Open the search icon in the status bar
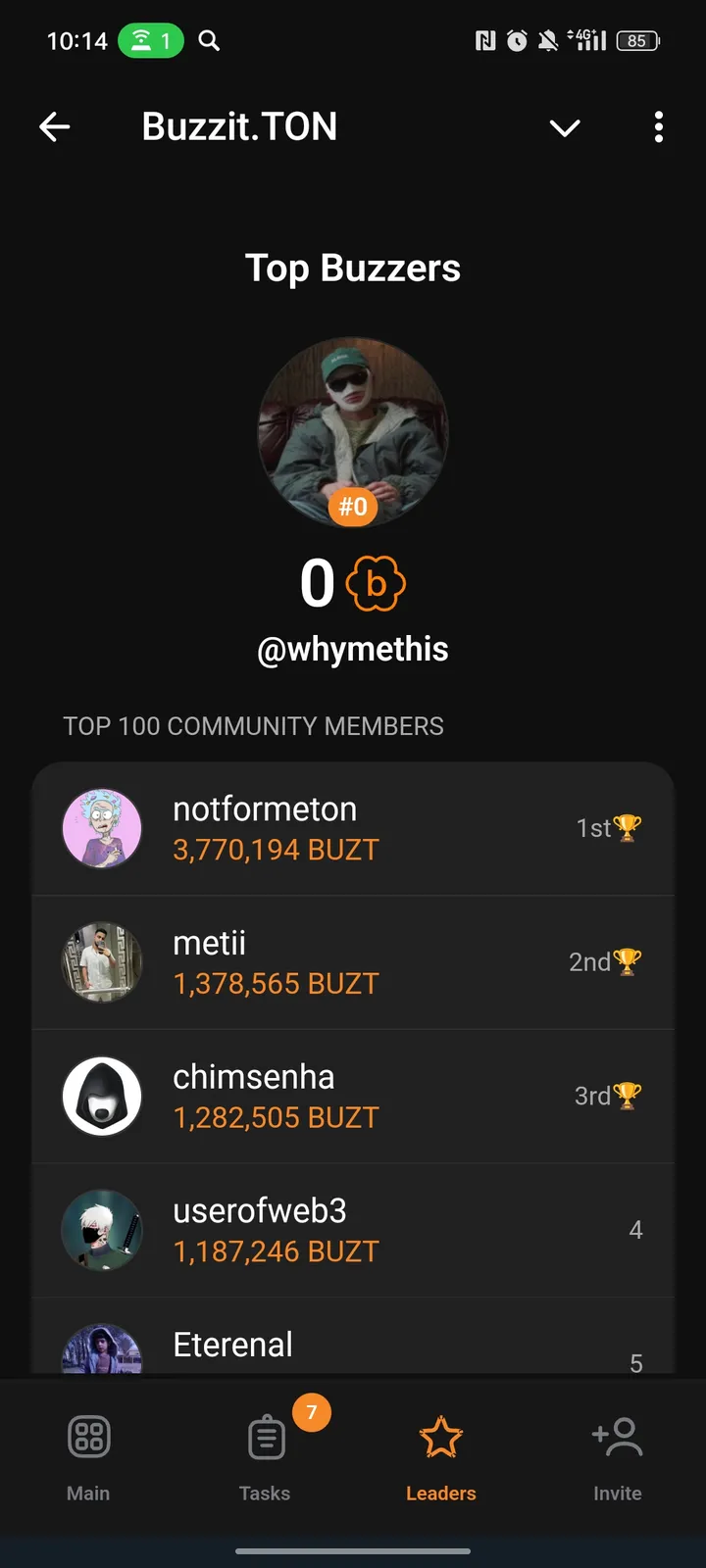Viewport: 706px width, 1568px height. click(208, 41)
